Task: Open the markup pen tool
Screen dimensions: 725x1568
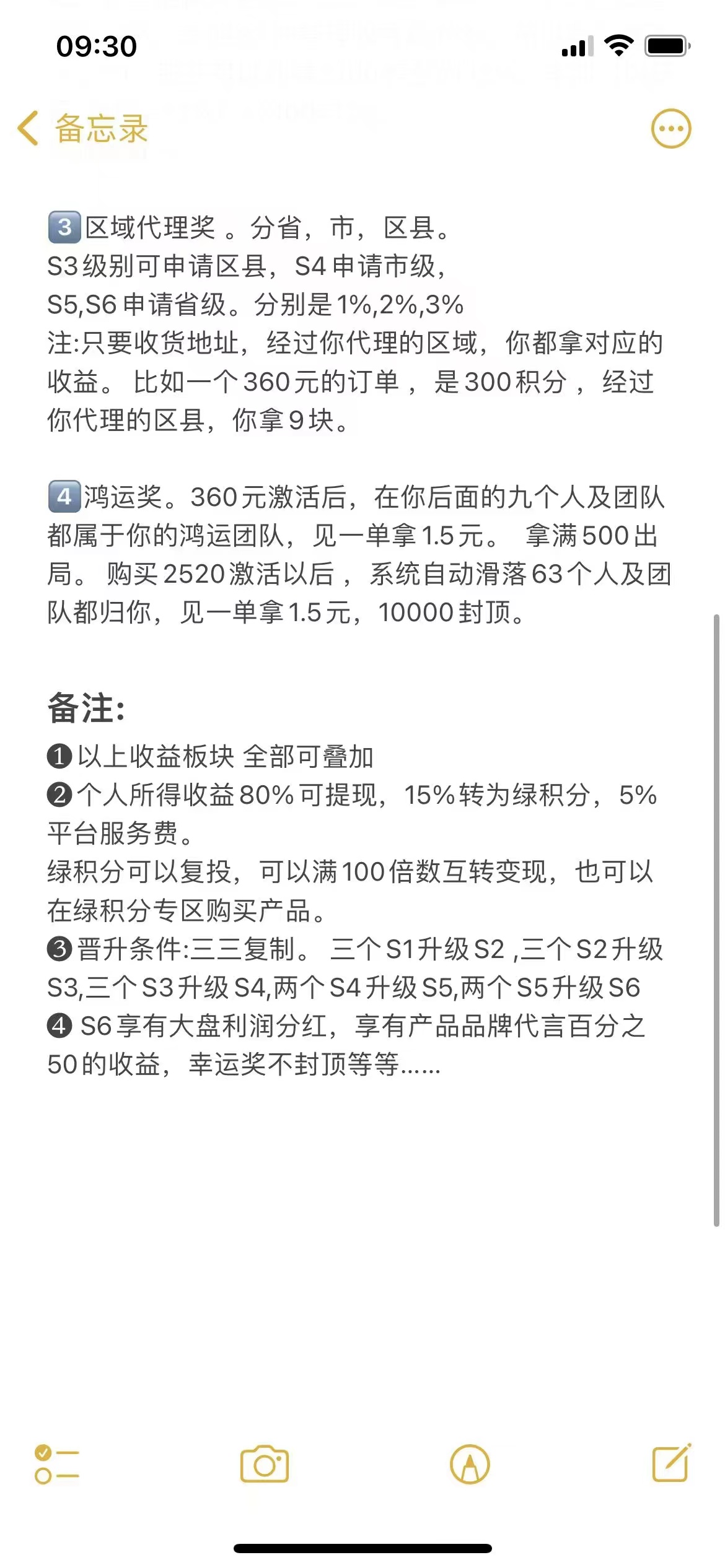Action: 470,1465
